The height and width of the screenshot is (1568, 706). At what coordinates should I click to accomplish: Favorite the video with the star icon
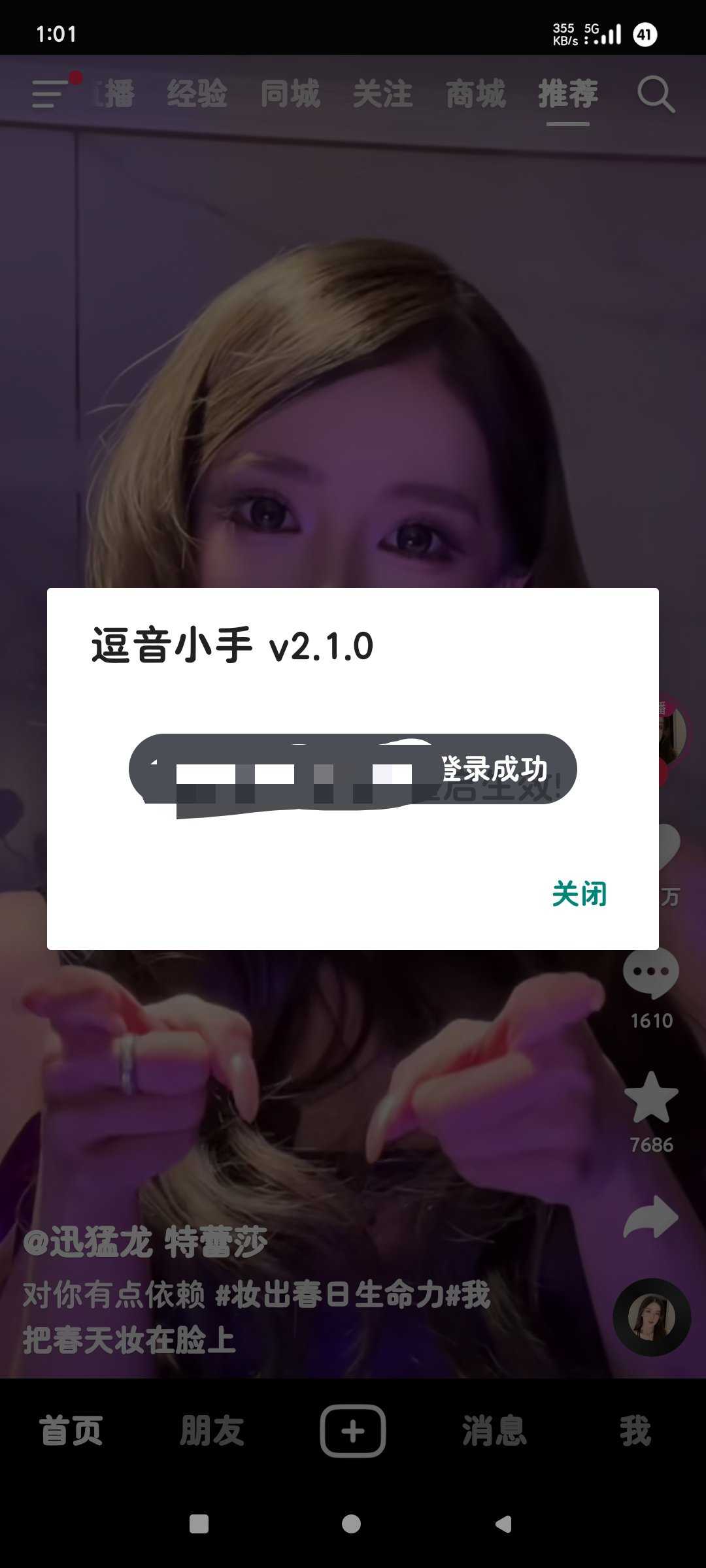click(651, 1099)
